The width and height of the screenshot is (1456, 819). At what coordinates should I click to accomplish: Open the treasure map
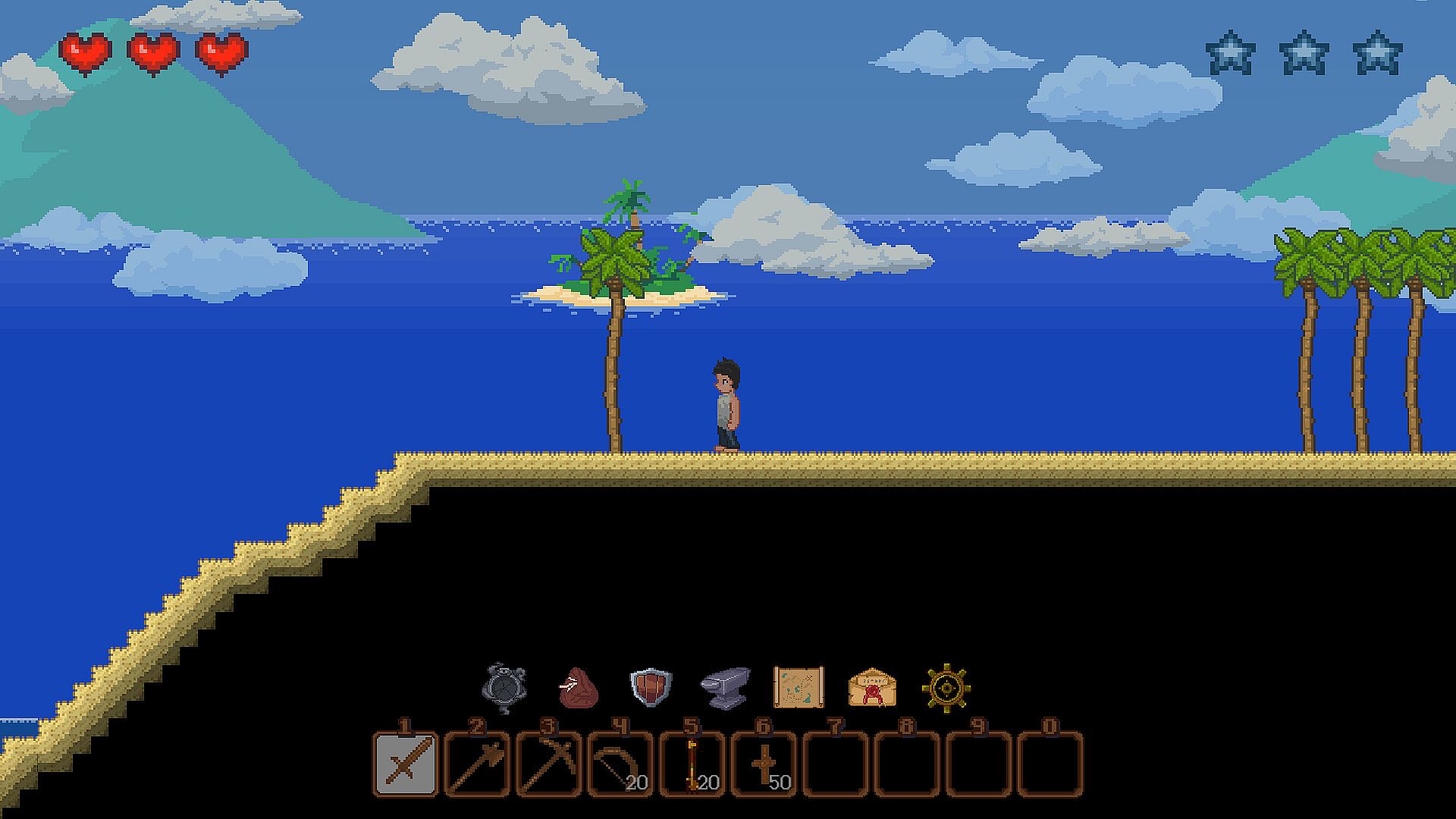799,687
